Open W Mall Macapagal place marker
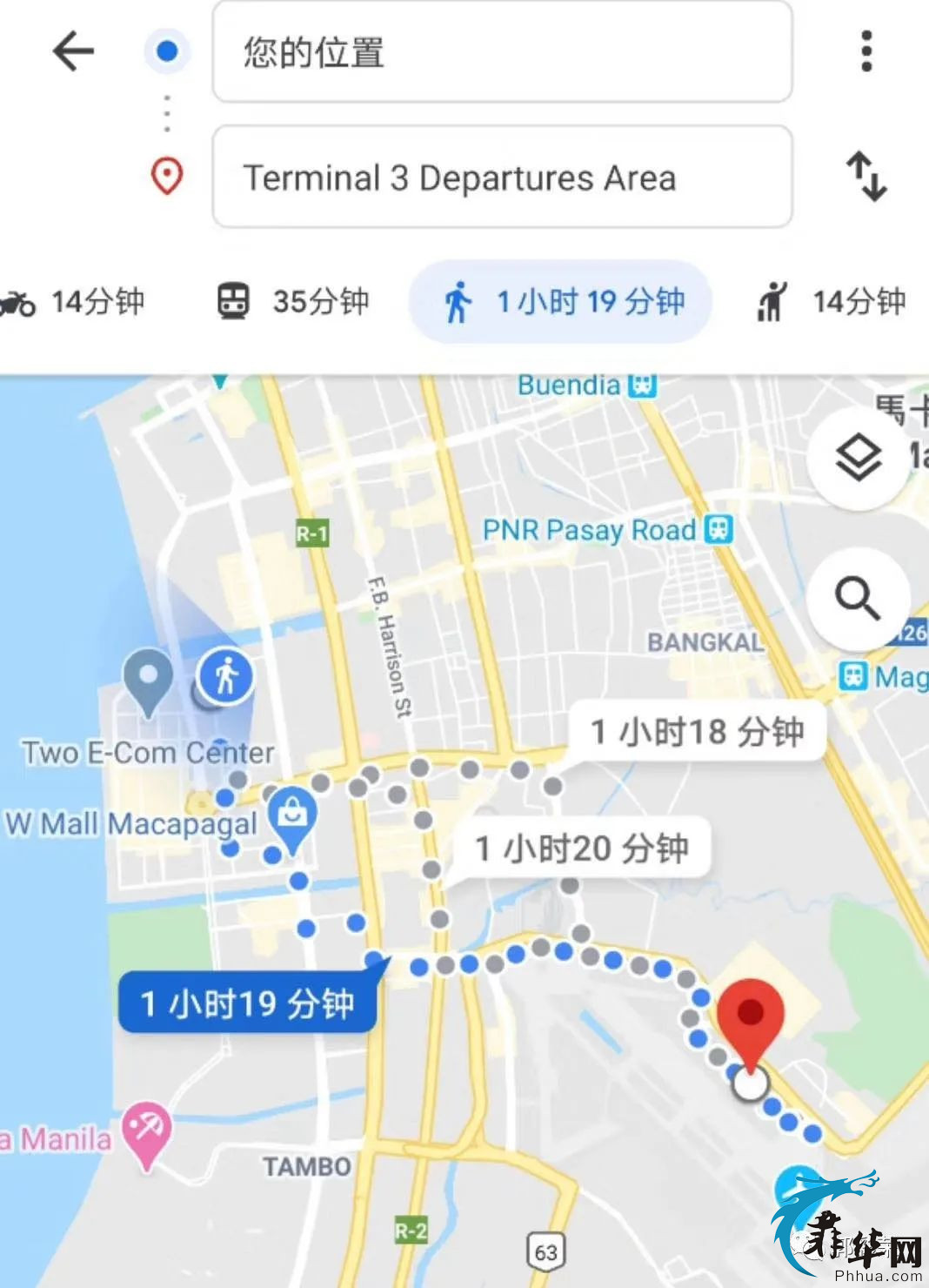929x1288 pixels. pos(292,817)
